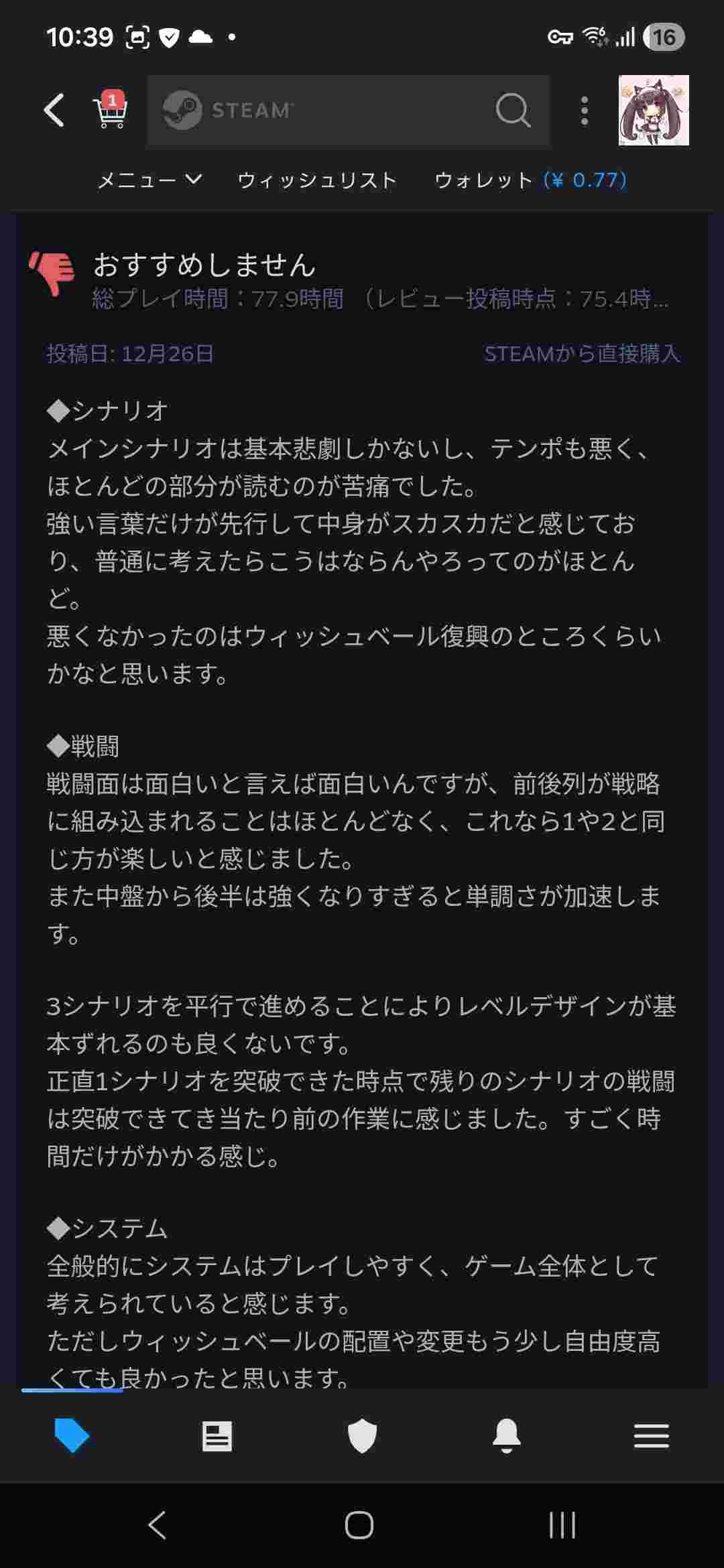Open the notifications bell tab
Viewport: 724px width, 1568px height.
tap(507, 1436)
